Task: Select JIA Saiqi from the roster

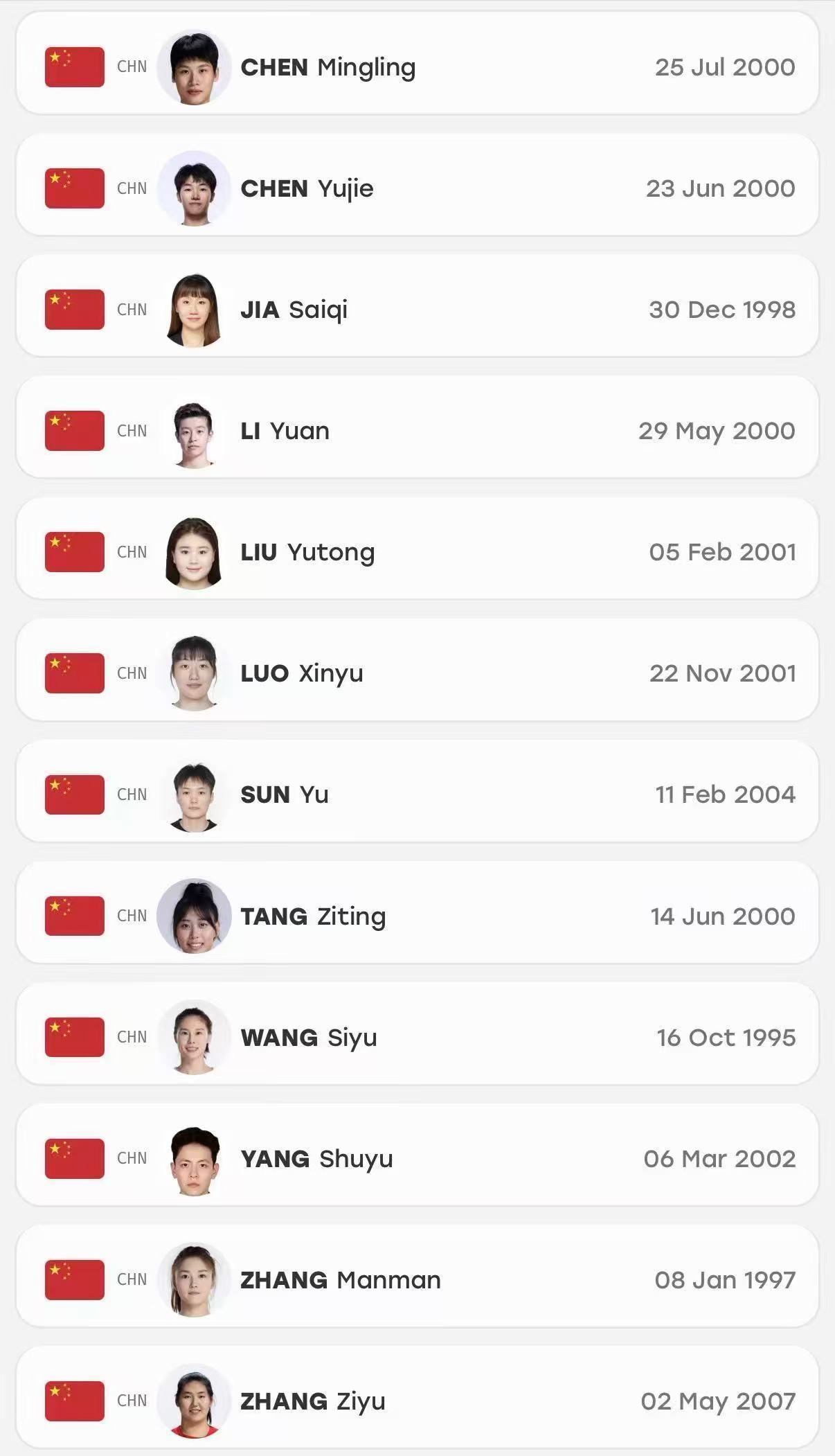Action: (417, 309)
